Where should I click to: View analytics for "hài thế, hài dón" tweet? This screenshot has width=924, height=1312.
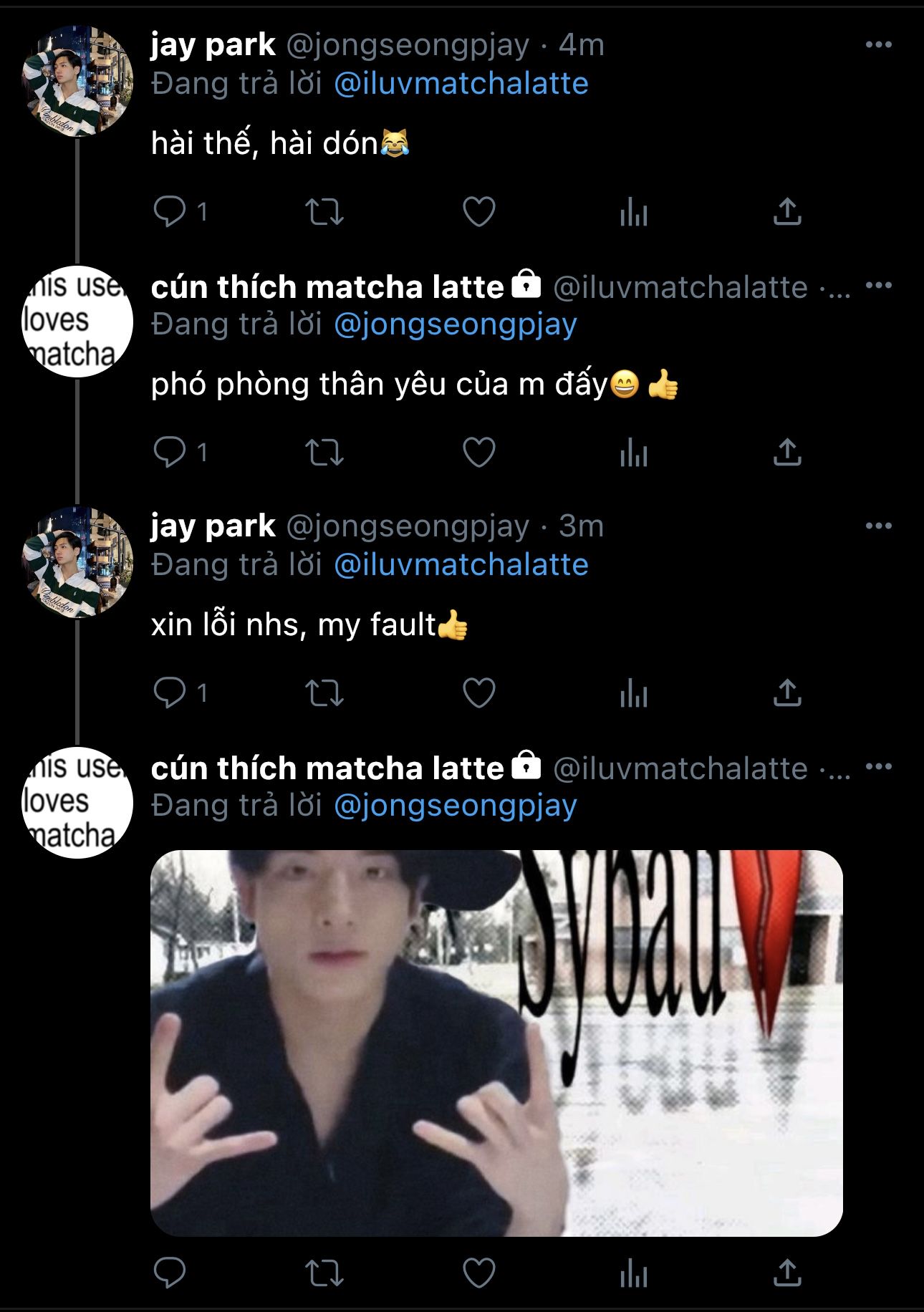(x=633, y=212)
